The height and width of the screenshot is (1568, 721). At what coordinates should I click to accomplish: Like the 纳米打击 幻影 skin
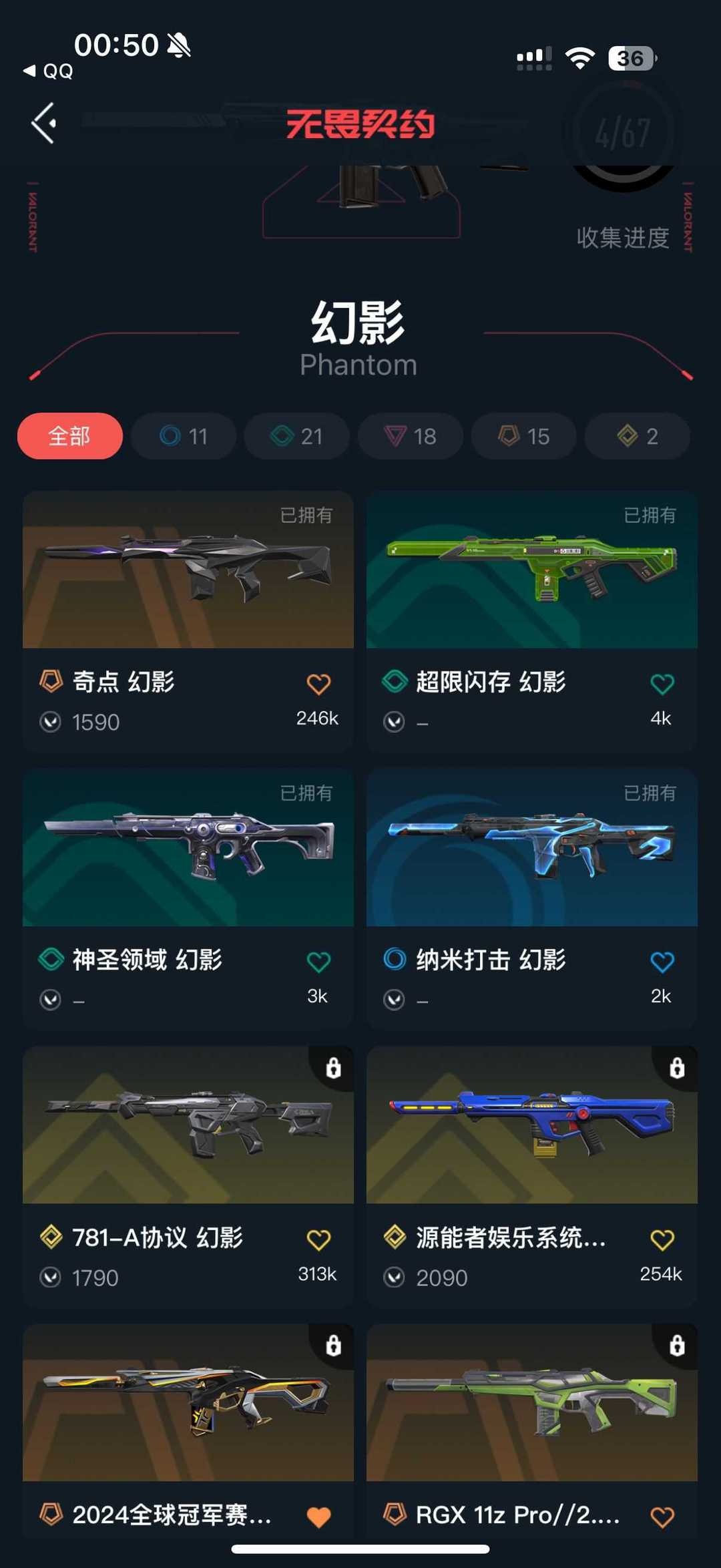click(662, 962)
